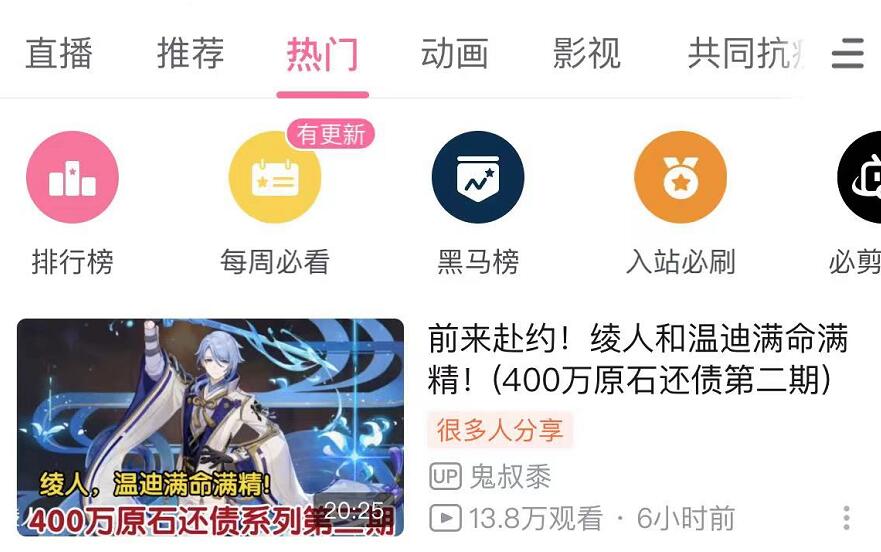The height and width of the screenshot is (552, 881).
Task: Open the channel list menu icon
Action: click(x=848, y=52)
